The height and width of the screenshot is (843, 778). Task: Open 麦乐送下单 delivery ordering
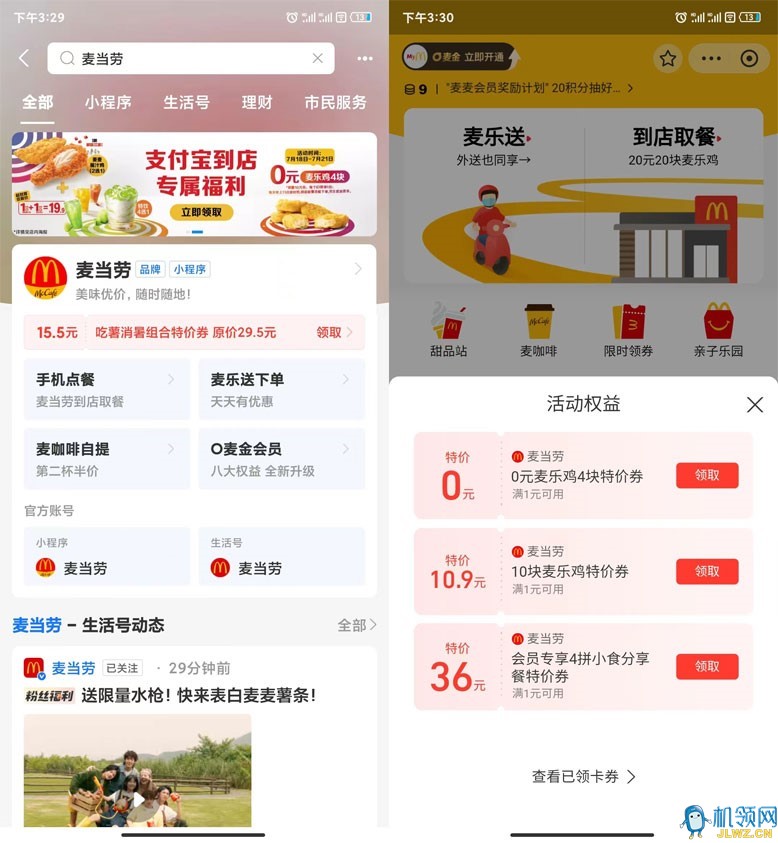pos(280,389)
